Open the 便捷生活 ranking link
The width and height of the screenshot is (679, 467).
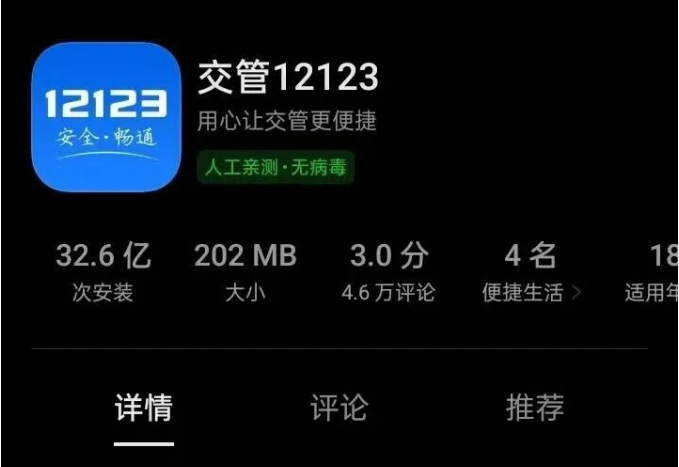pos(530,294)
